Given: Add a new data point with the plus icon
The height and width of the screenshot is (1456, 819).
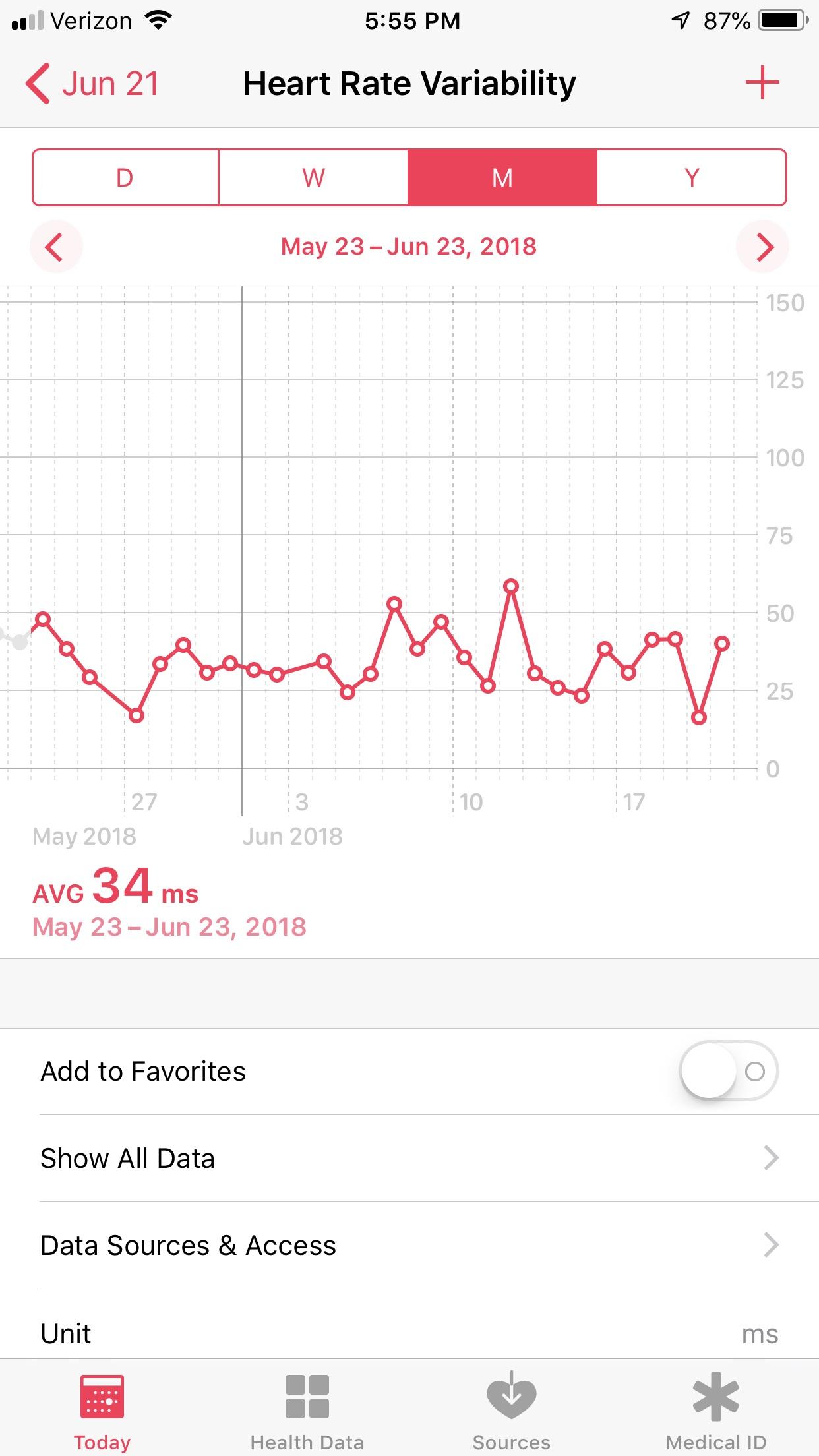Looking at the screenshot, I should [762, 83].
